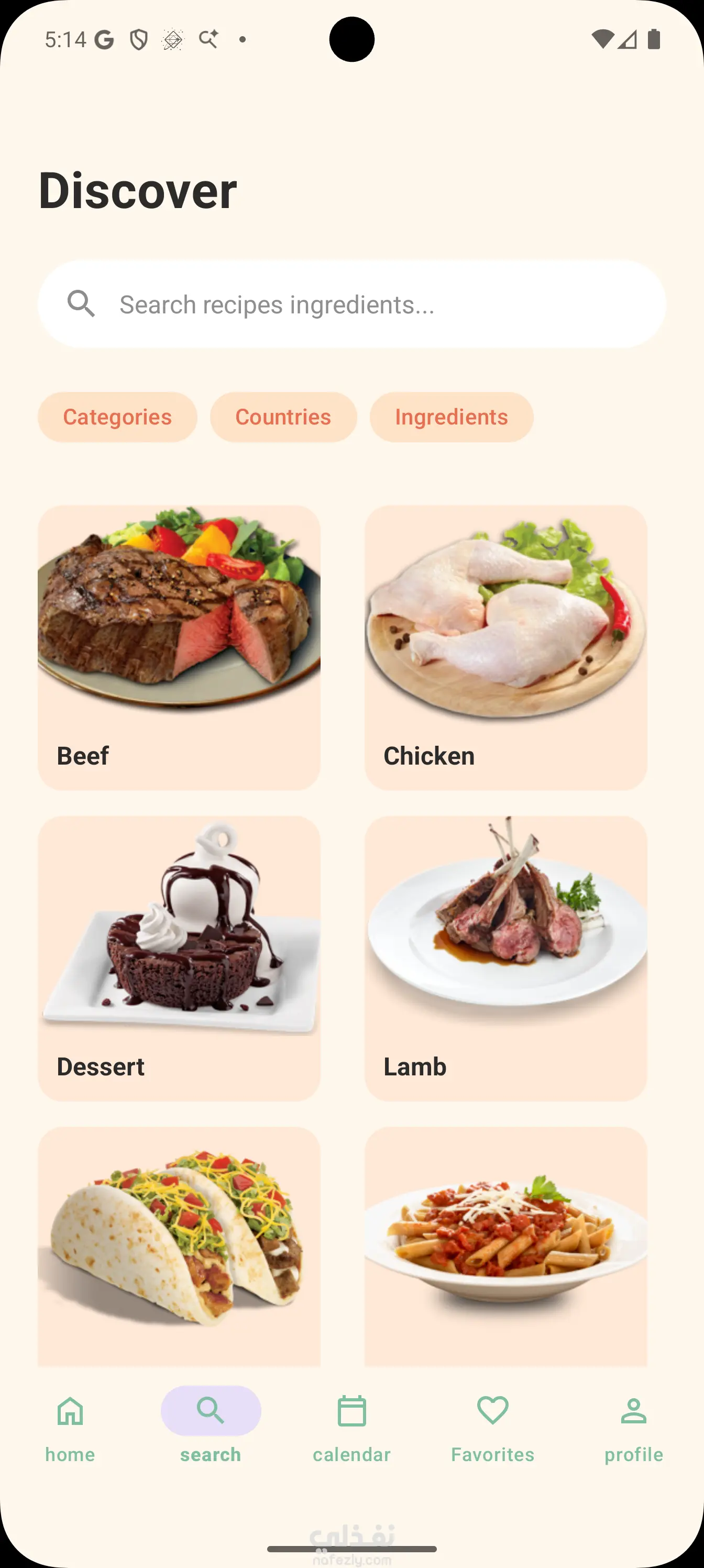Open the Beef category card
Image resolution: width=704 pixels, height=1568 pixels.
pyautogui.click(x=179, y=647)
